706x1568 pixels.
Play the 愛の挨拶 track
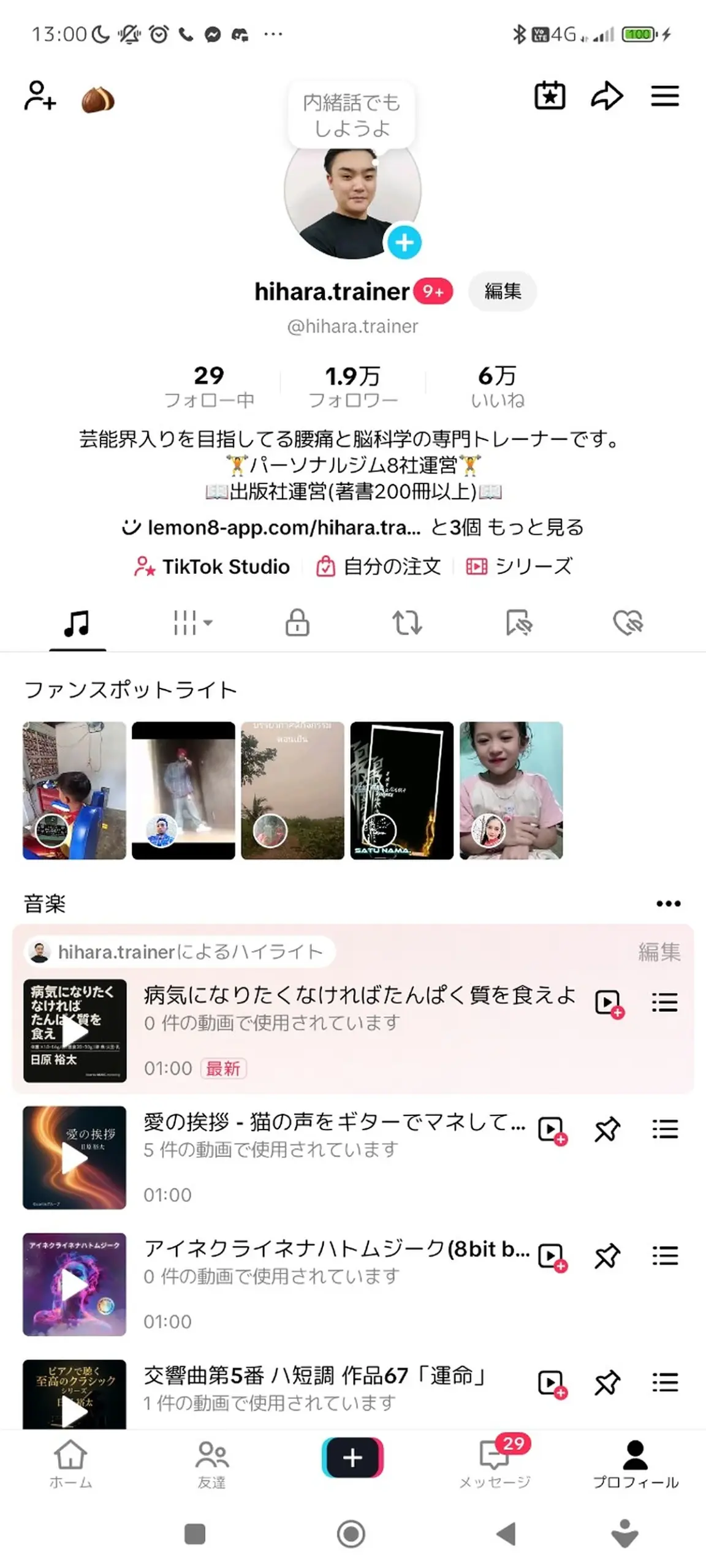(74, 1157)
